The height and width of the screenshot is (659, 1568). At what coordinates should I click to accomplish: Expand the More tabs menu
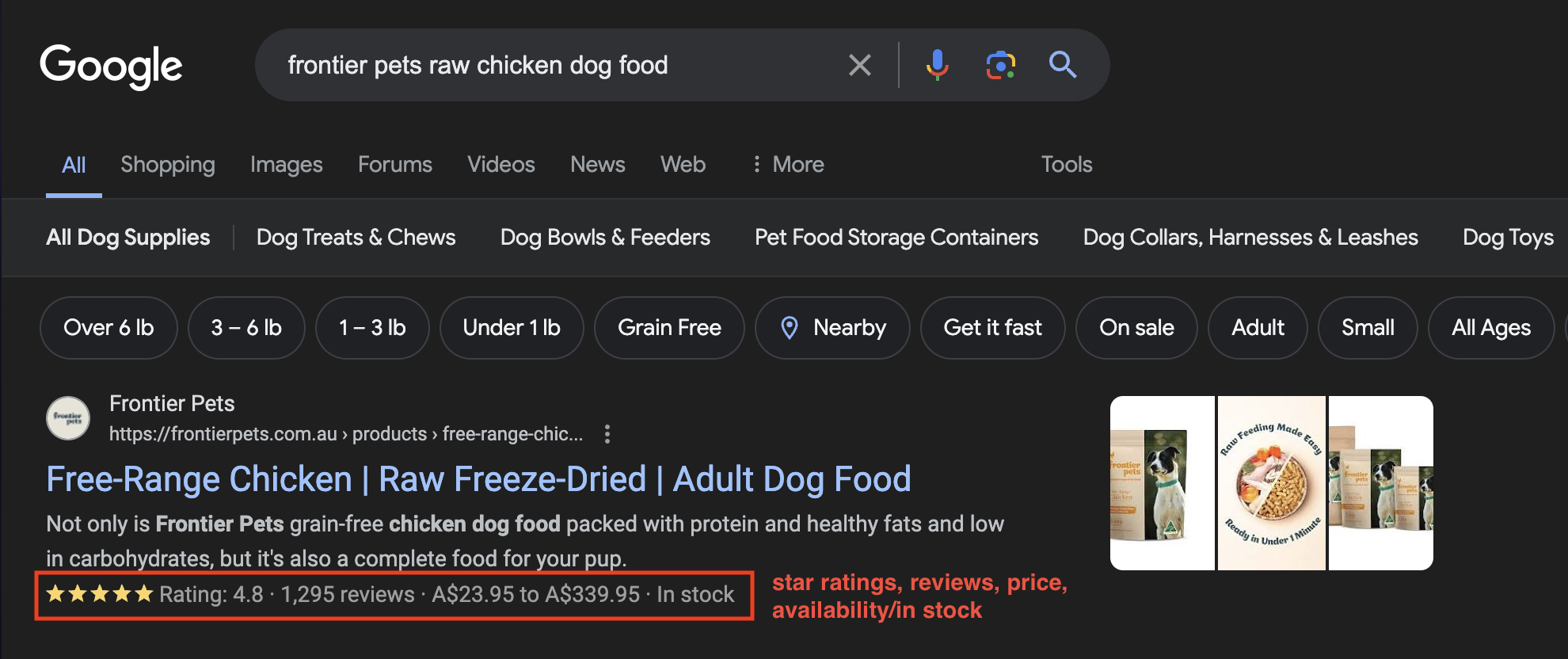(x=788, y=164)
